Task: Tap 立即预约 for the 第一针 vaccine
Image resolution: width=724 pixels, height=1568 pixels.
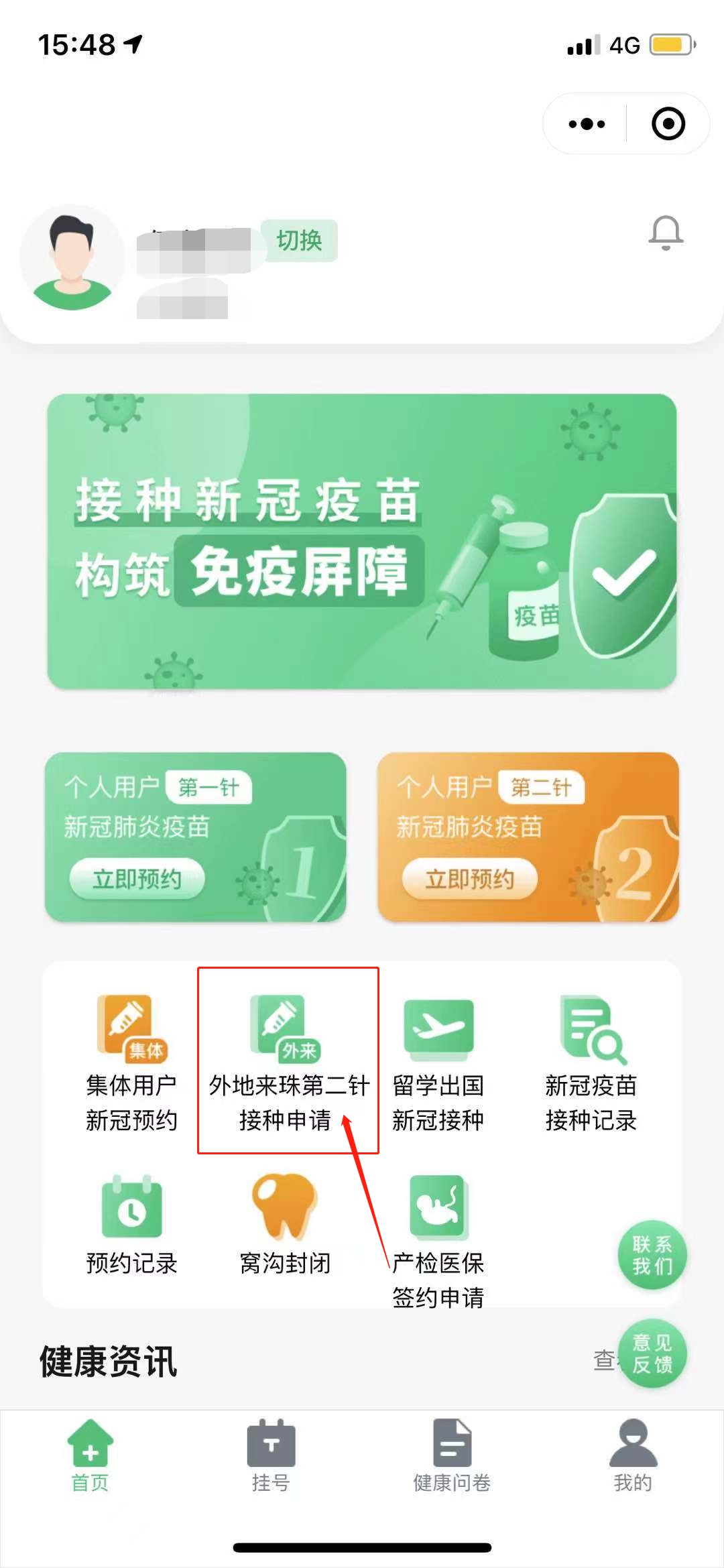Action: pos(137,878)
